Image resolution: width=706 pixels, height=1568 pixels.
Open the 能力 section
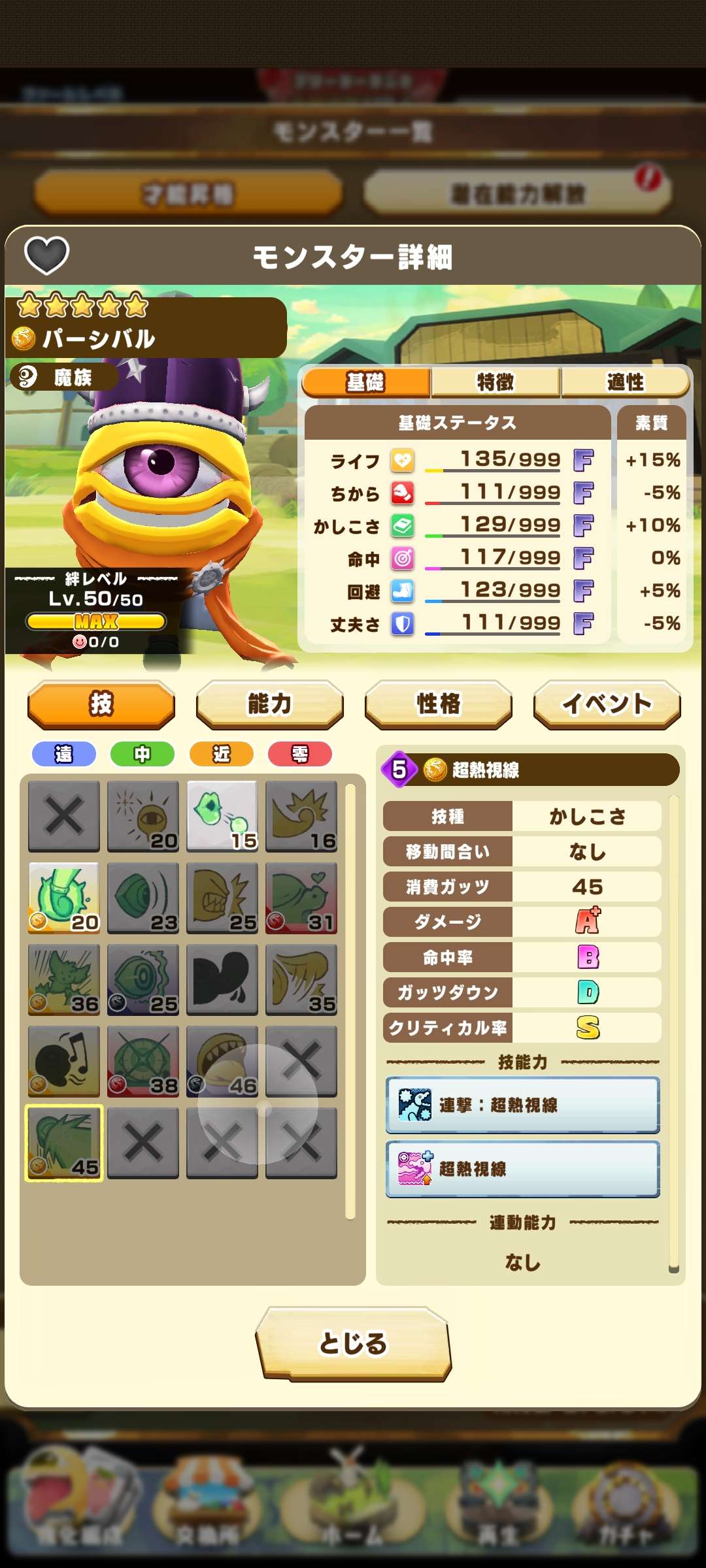pyautogui.click(x=269, y=704)
